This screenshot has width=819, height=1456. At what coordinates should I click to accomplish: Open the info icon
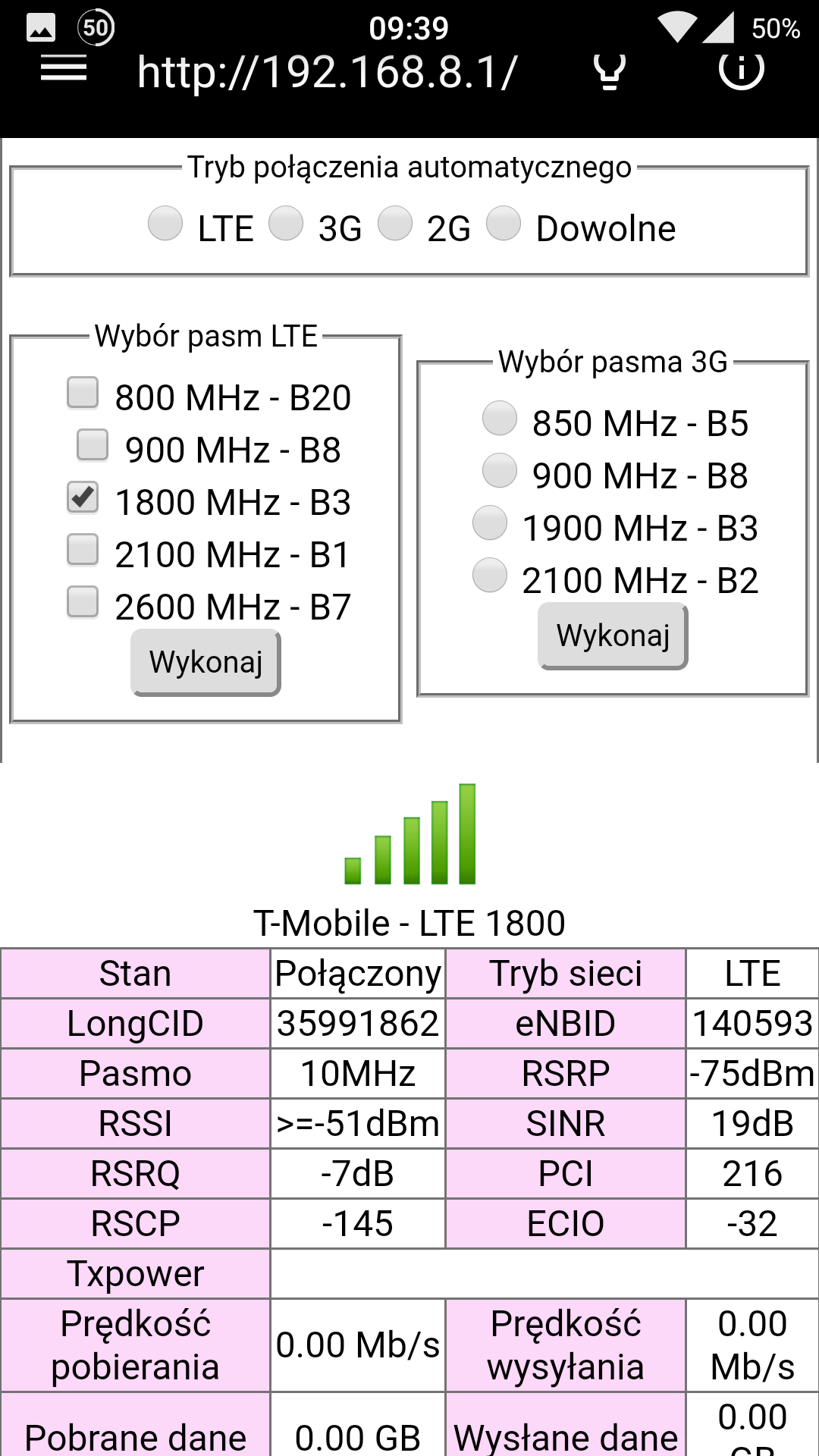click(x=741, y=70)
